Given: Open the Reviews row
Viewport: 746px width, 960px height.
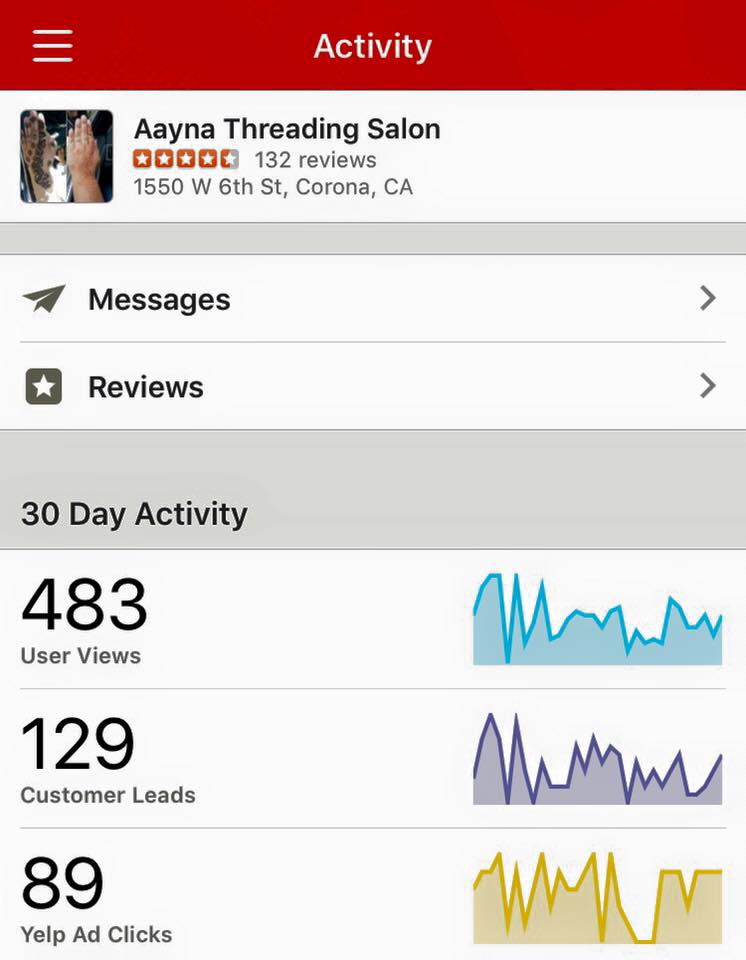Looking at the screenshot, I should pos(372,387).
